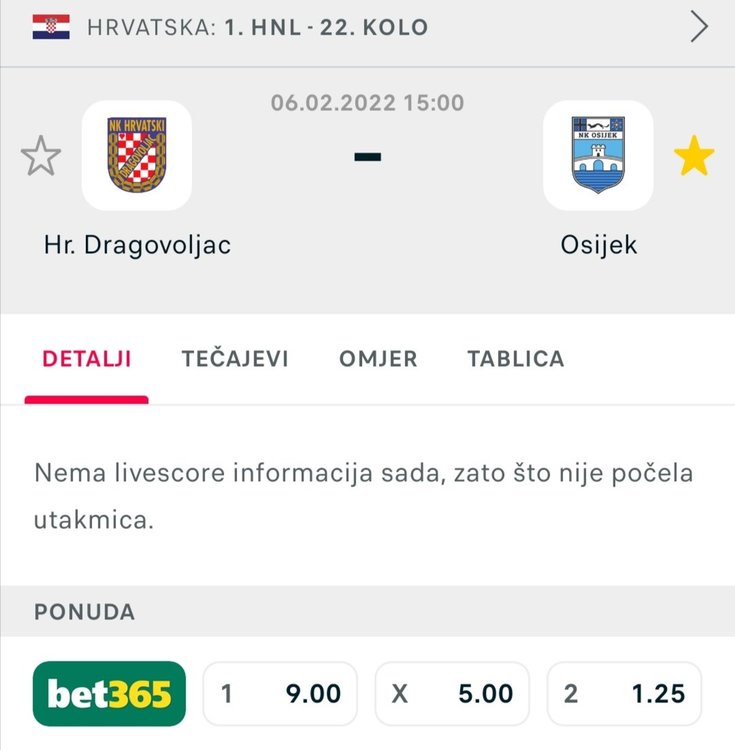Viewport: 735px width, 750px height.
Task: Switch to the Tečajevi tab
Action: click(235, 359)
